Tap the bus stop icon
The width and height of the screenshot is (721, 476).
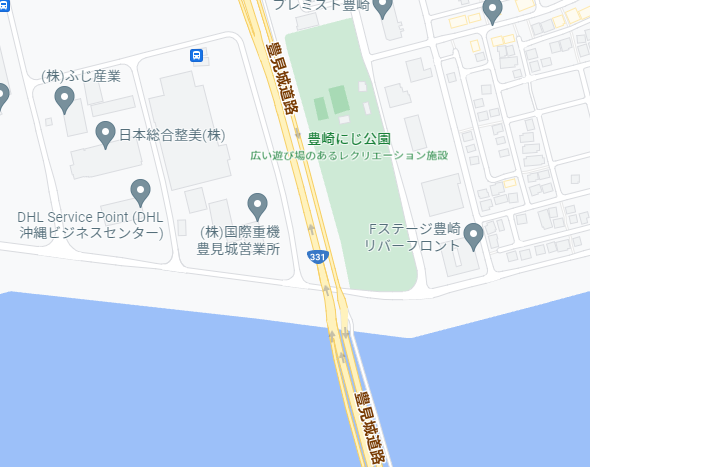198,55
